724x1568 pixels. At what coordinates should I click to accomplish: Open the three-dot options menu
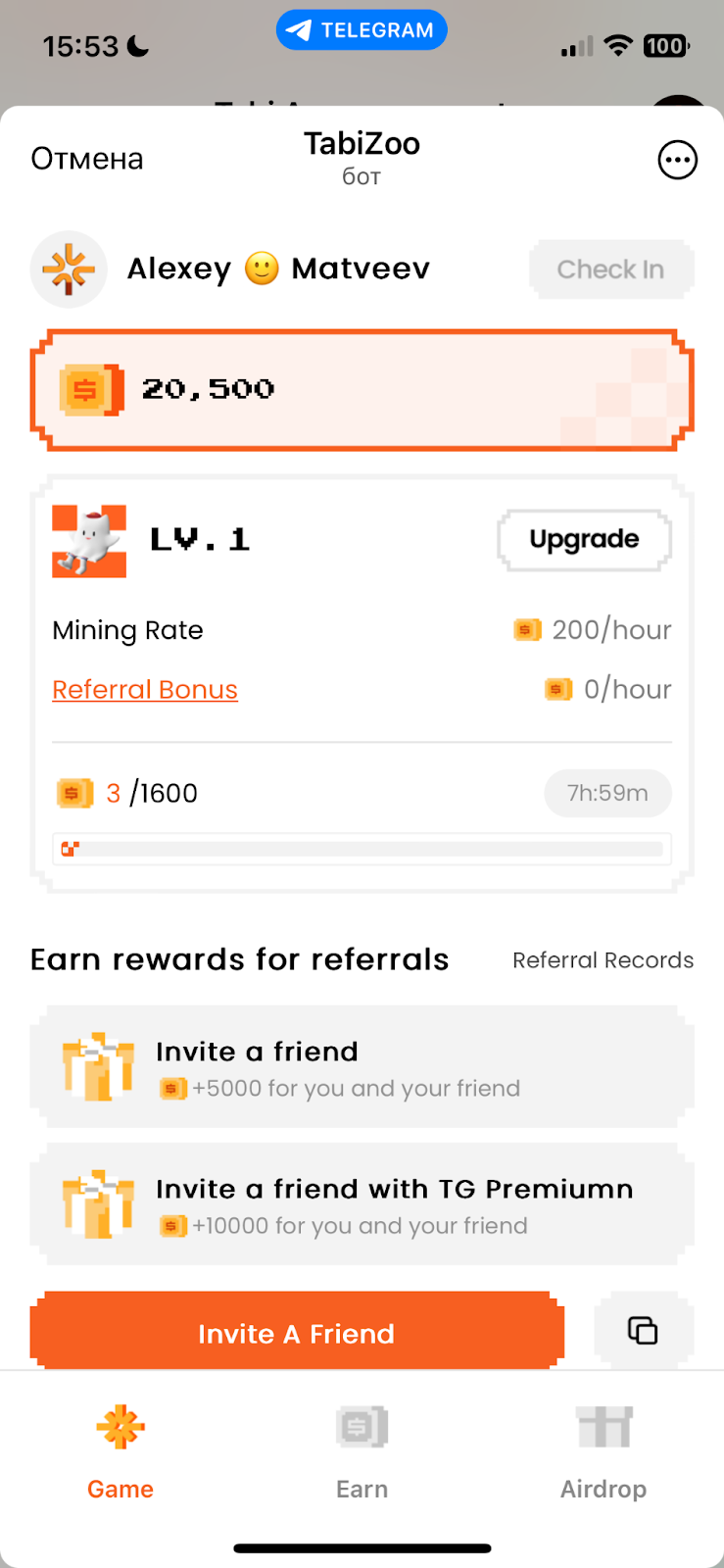(x=677, y=160)
